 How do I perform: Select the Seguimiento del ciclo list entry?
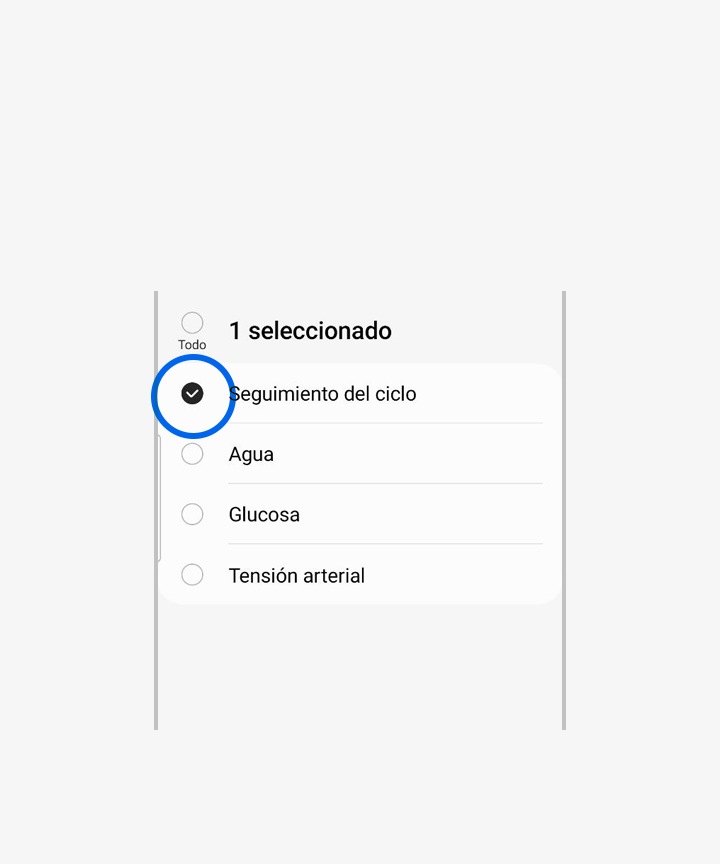[322, 394]
